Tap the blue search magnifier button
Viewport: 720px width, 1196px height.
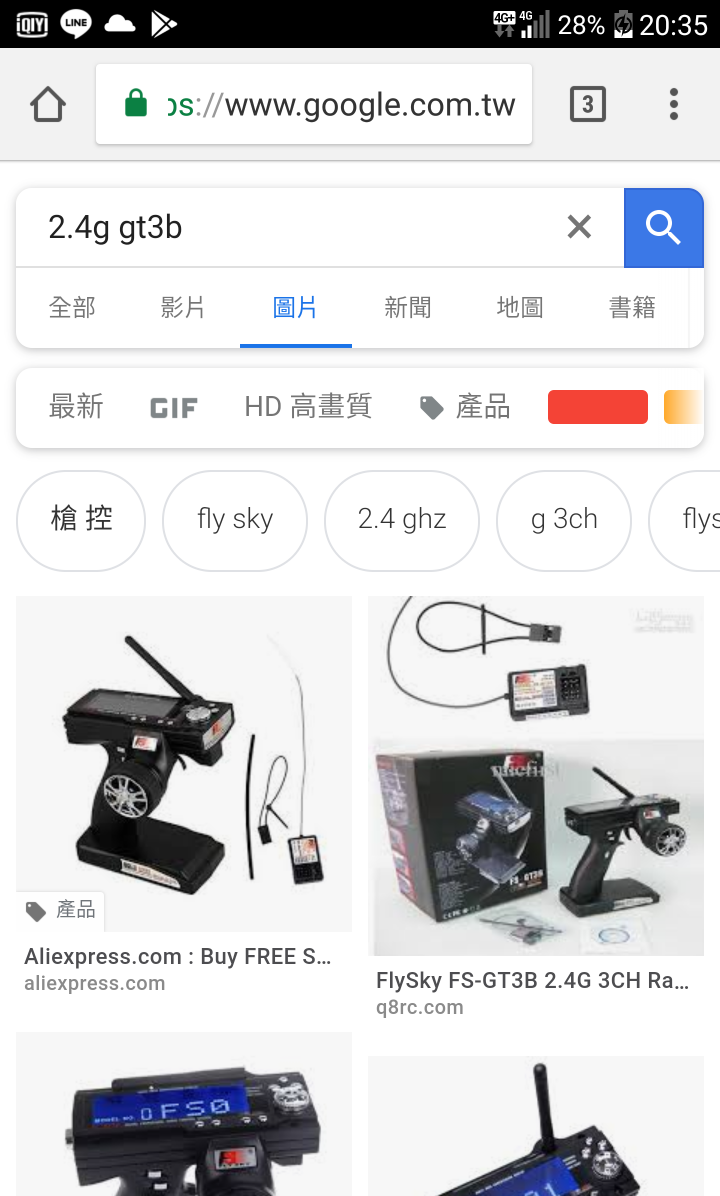664,227
